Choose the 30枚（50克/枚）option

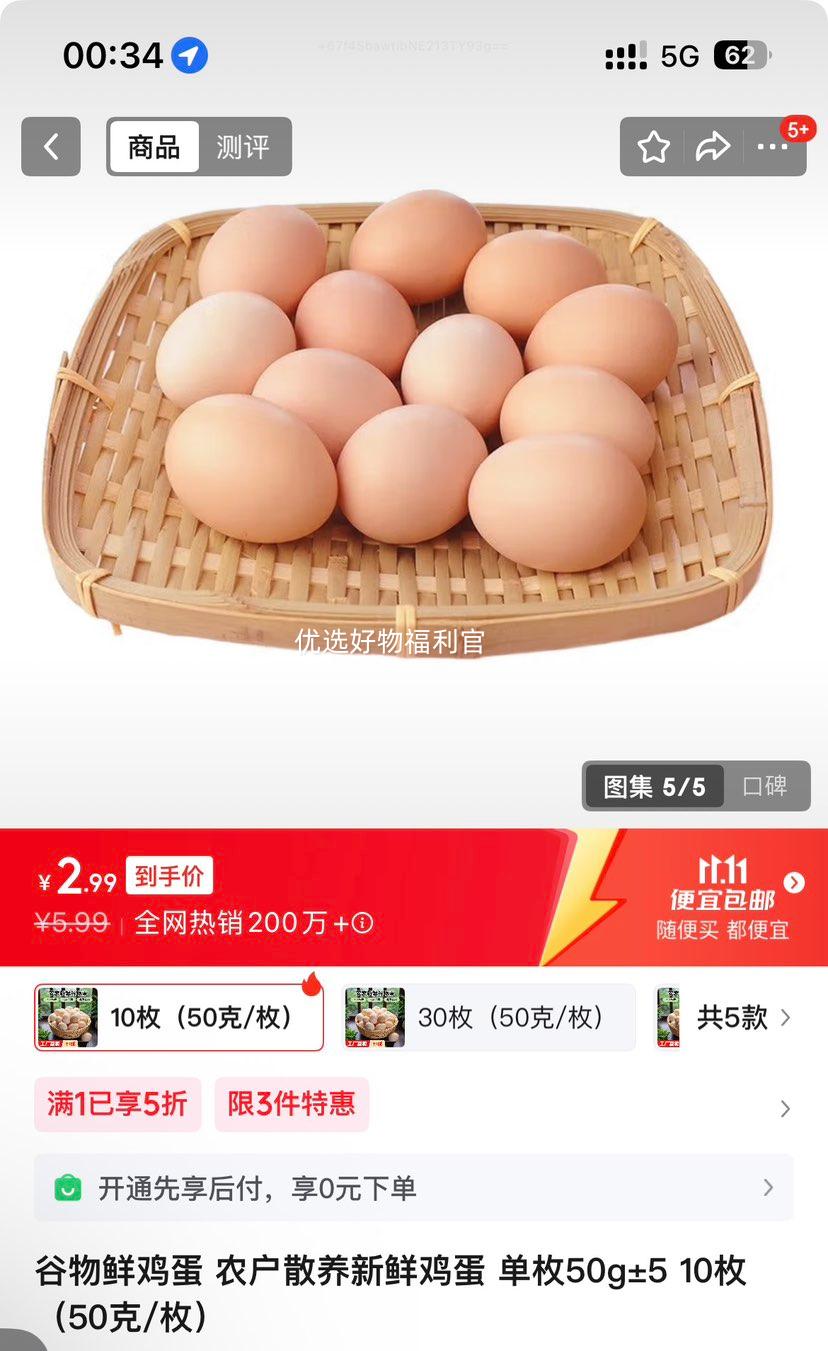pyautogui.click(x=488, y=1018)
